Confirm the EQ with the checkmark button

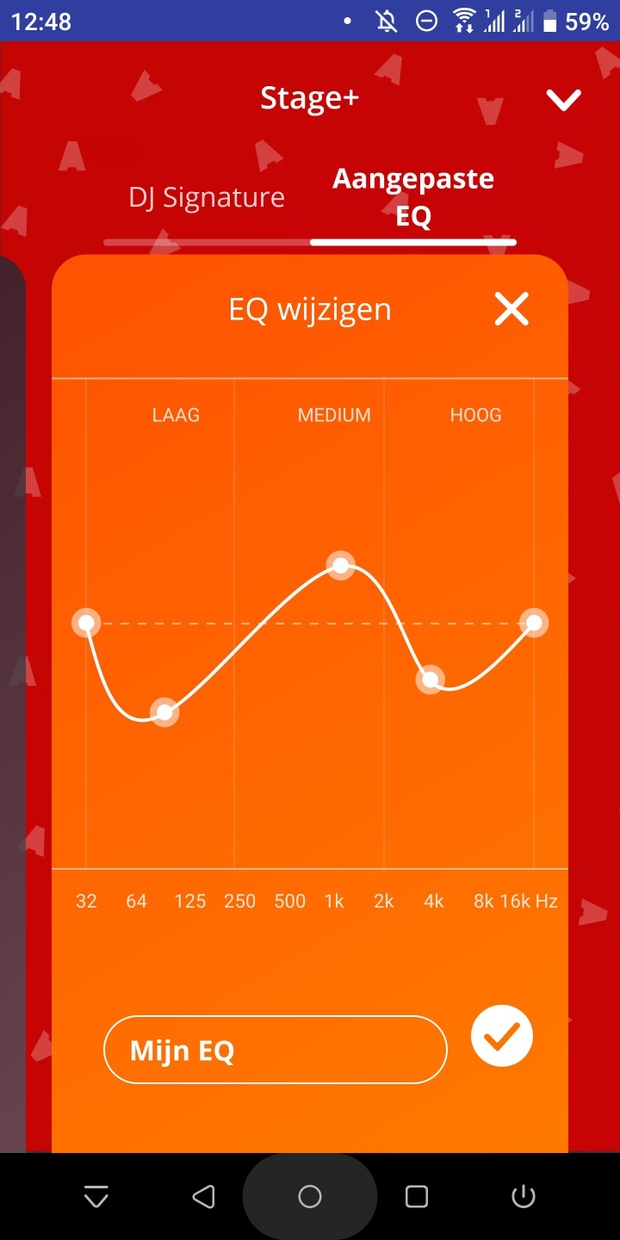click(x=502, y=1037)
